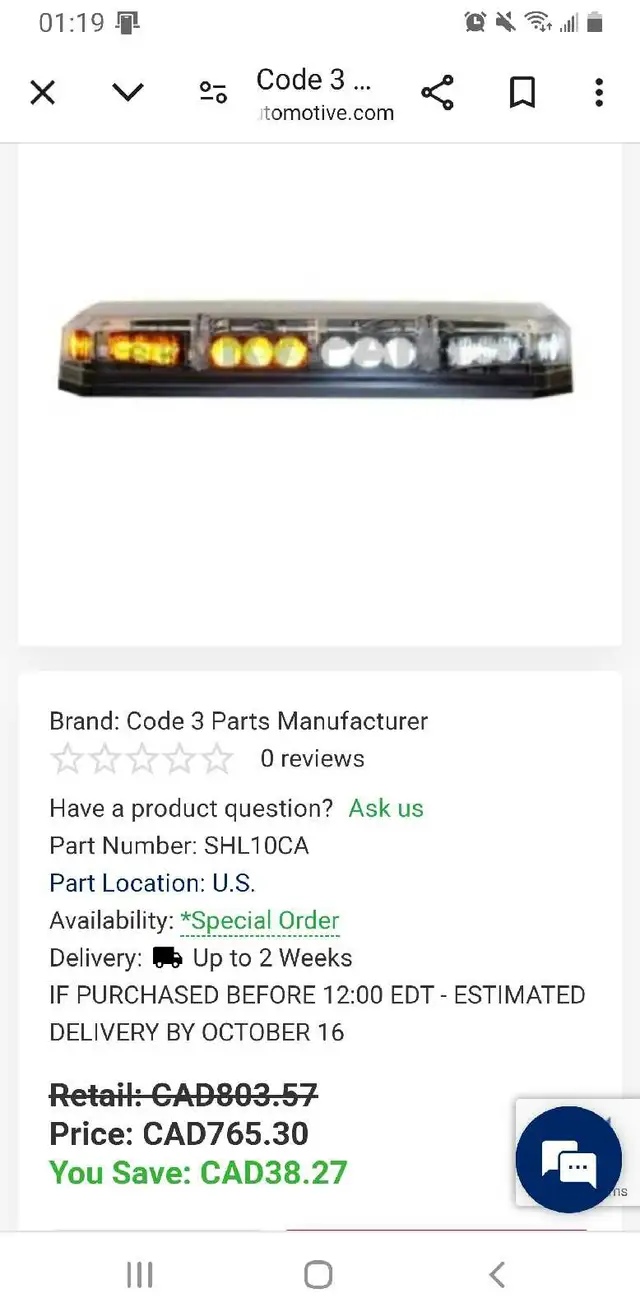Screen dimensions: 640x1316
Task: Bookmark this page
Action: tap(522, 93)
